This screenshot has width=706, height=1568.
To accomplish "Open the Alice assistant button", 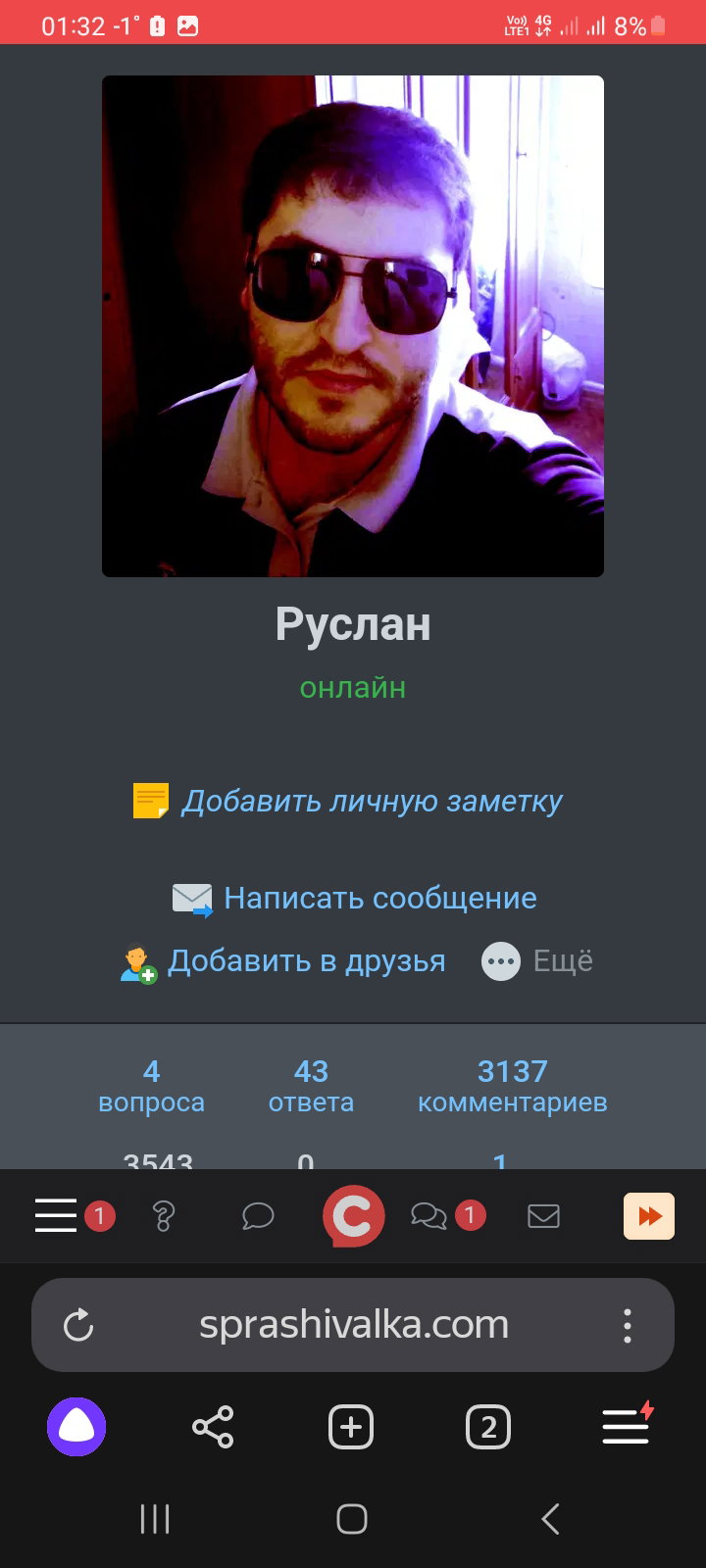I will coord(76,1427).
